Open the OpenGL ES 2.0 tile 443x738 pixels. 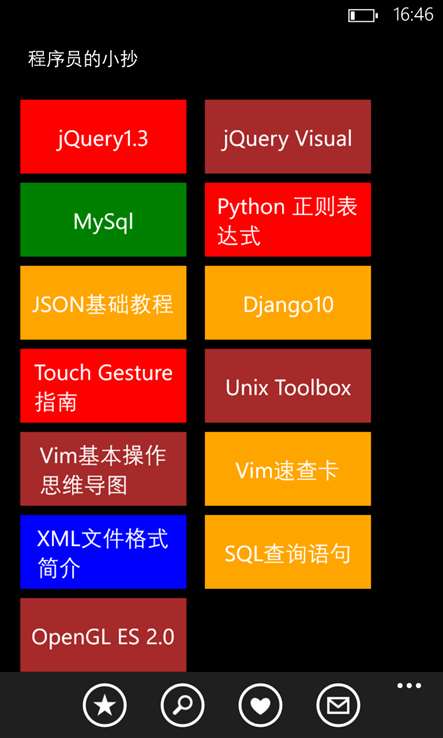103,635
